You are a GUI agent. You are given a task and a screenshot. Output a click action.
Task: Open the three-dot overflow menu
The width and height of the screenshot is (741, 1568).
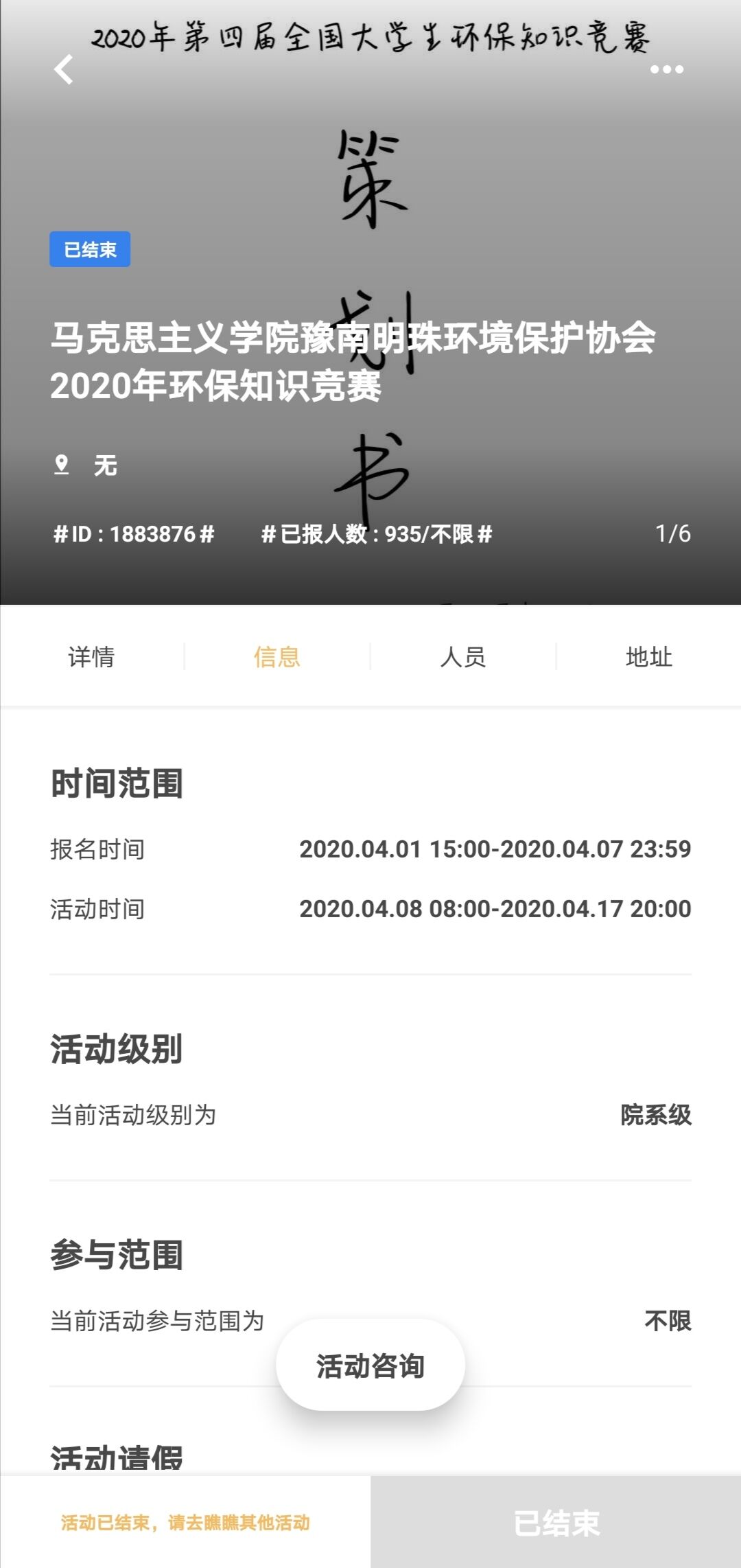(x=666, y=69)
